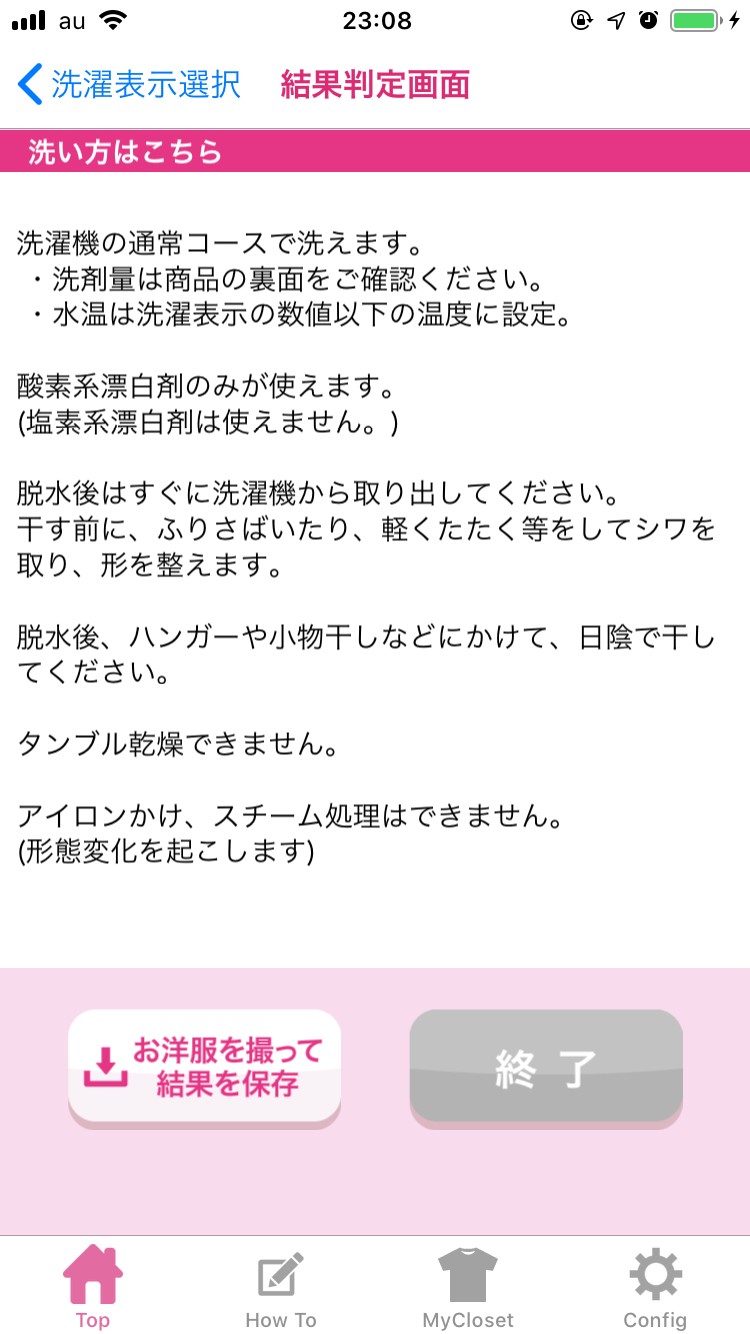Tap the 終了 button
This screenshot has height=1334, width=750.
pyautogui.click(x=546, y=1068)
